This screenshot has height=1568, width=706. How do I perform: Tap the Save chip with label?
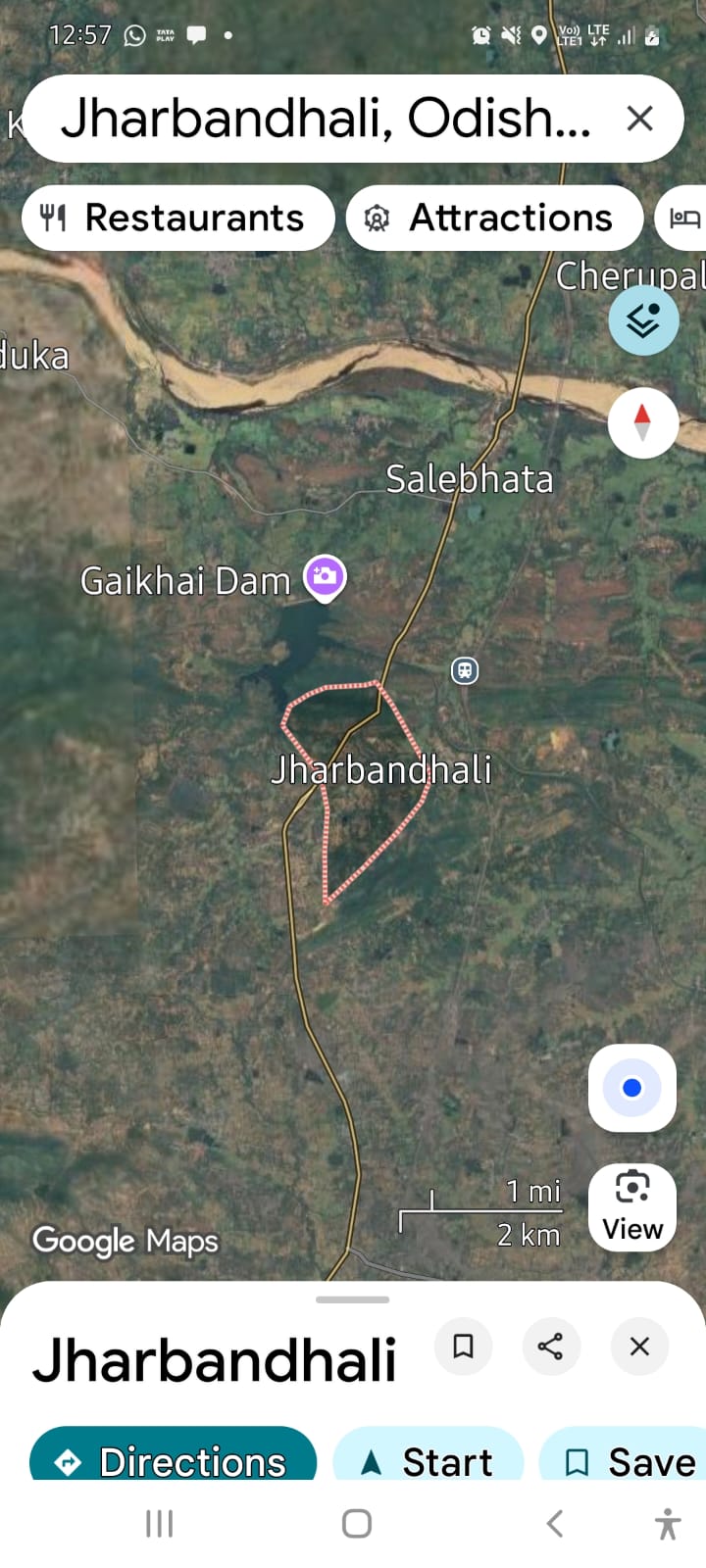(628, 1460)
